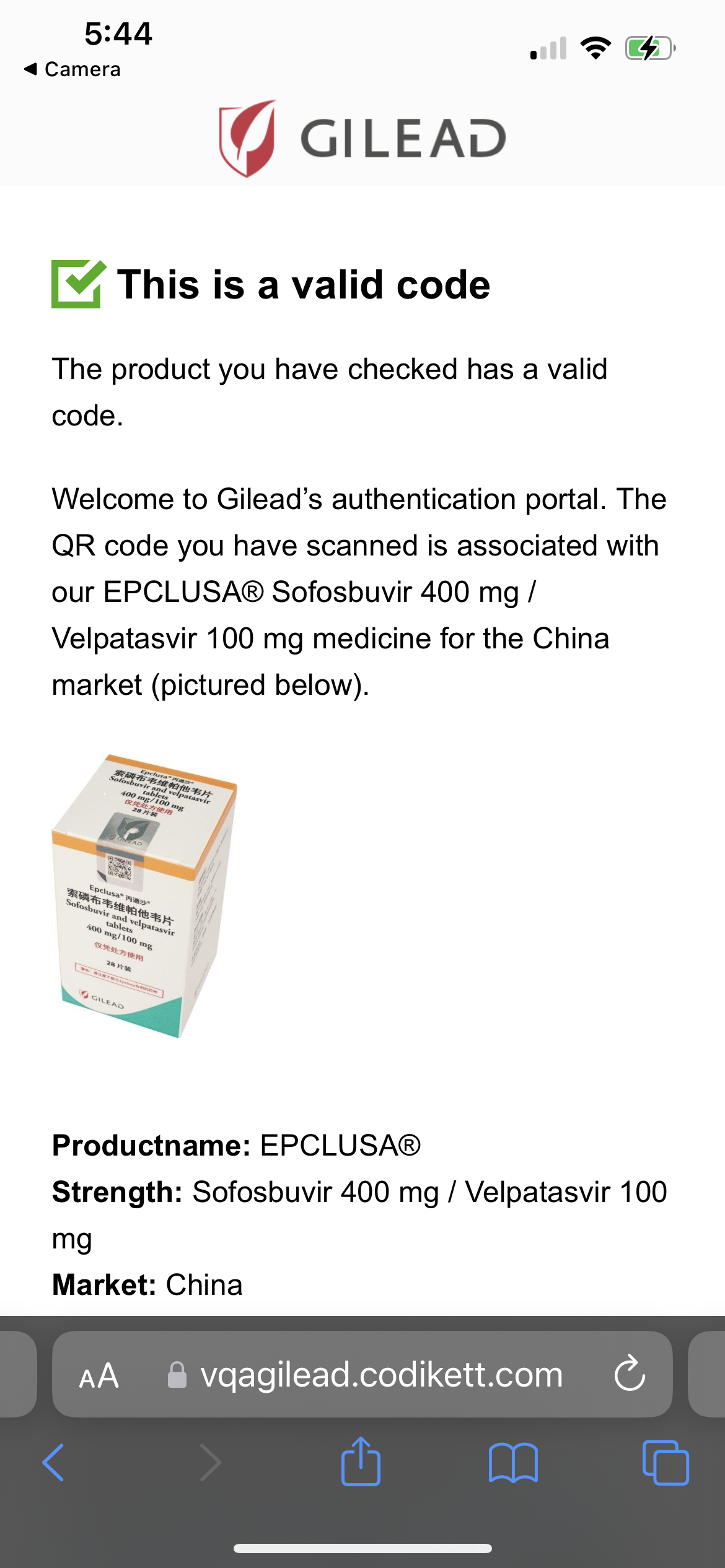
Task: Open the share sheet
Action: [361, 1461]
